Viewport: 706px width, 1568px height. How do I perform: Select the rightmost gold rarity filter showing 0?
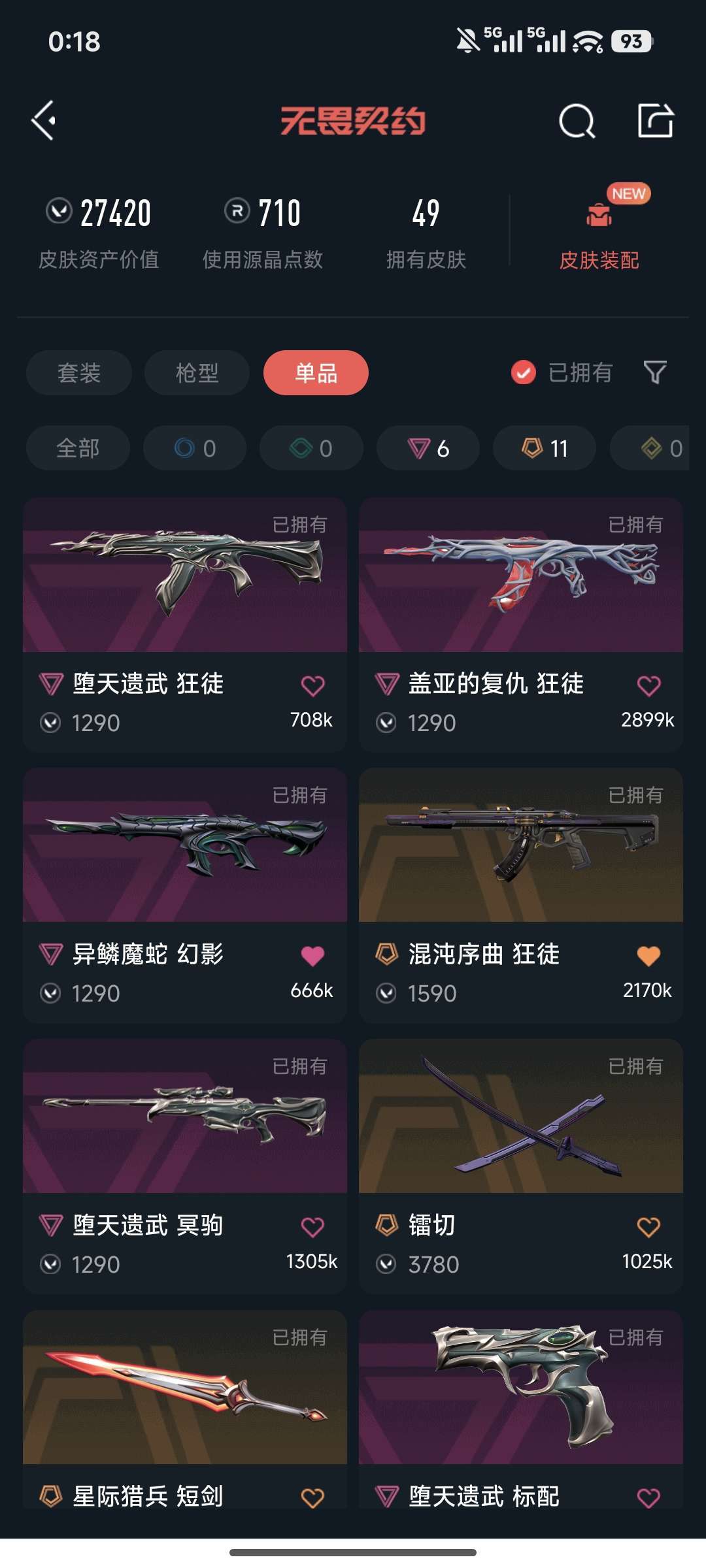pos(660,448)
